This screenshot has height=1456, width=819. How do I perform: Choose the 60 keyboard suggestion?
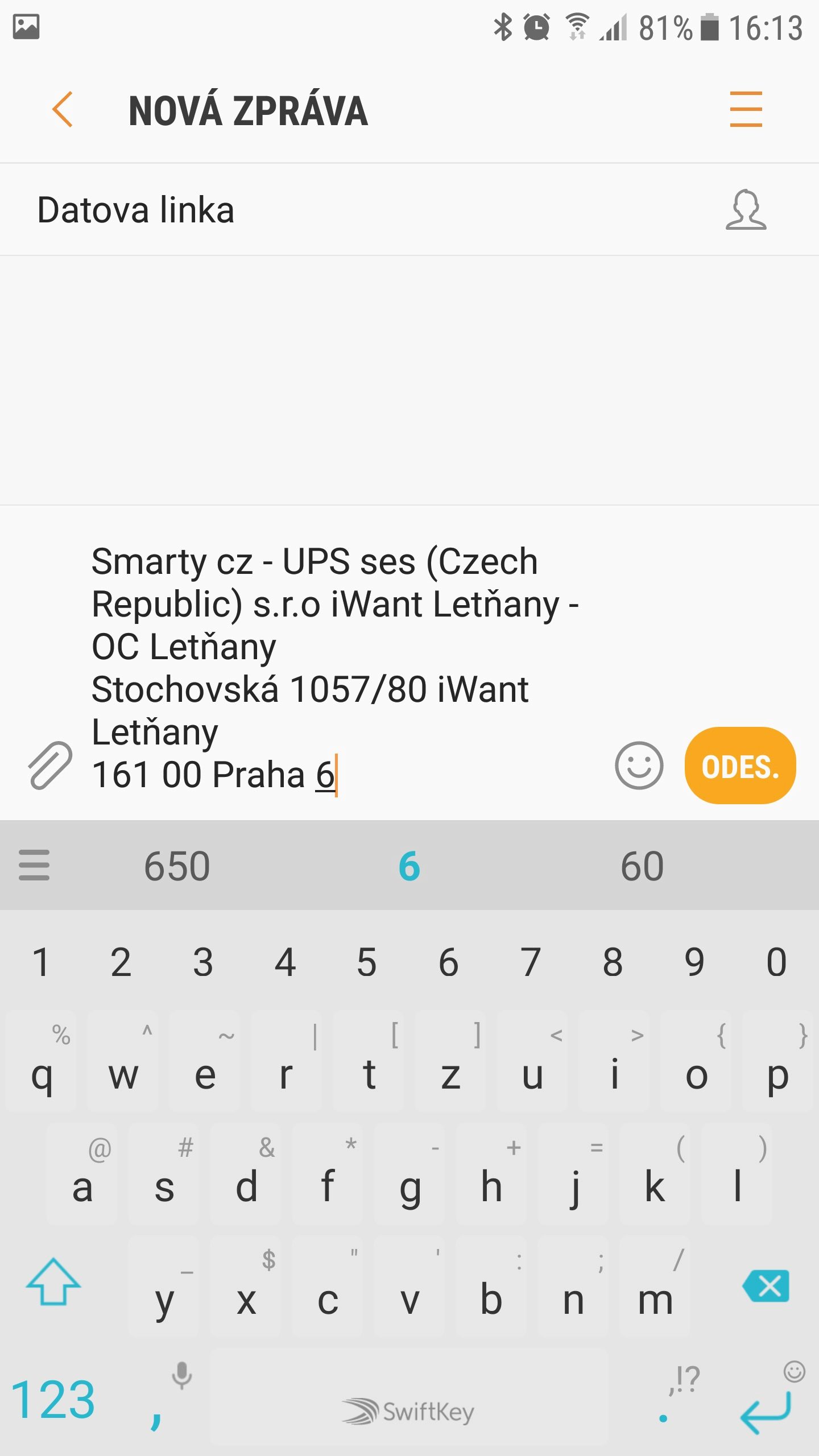click(x=642, y=866)
